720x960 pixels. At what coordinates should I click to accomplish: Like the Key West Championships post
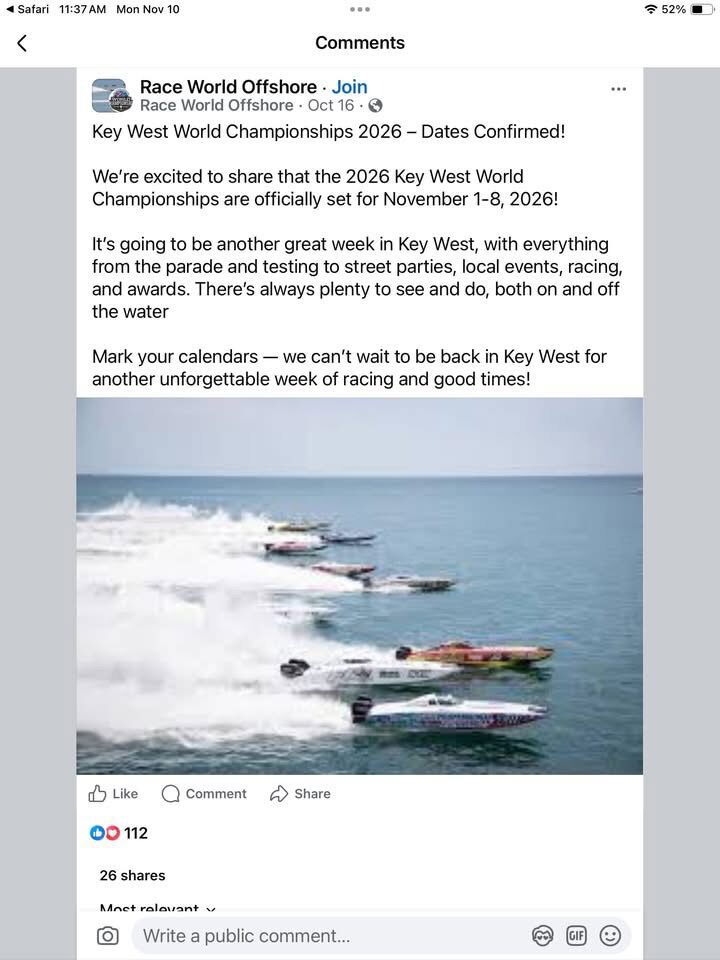tap(114, 794)
